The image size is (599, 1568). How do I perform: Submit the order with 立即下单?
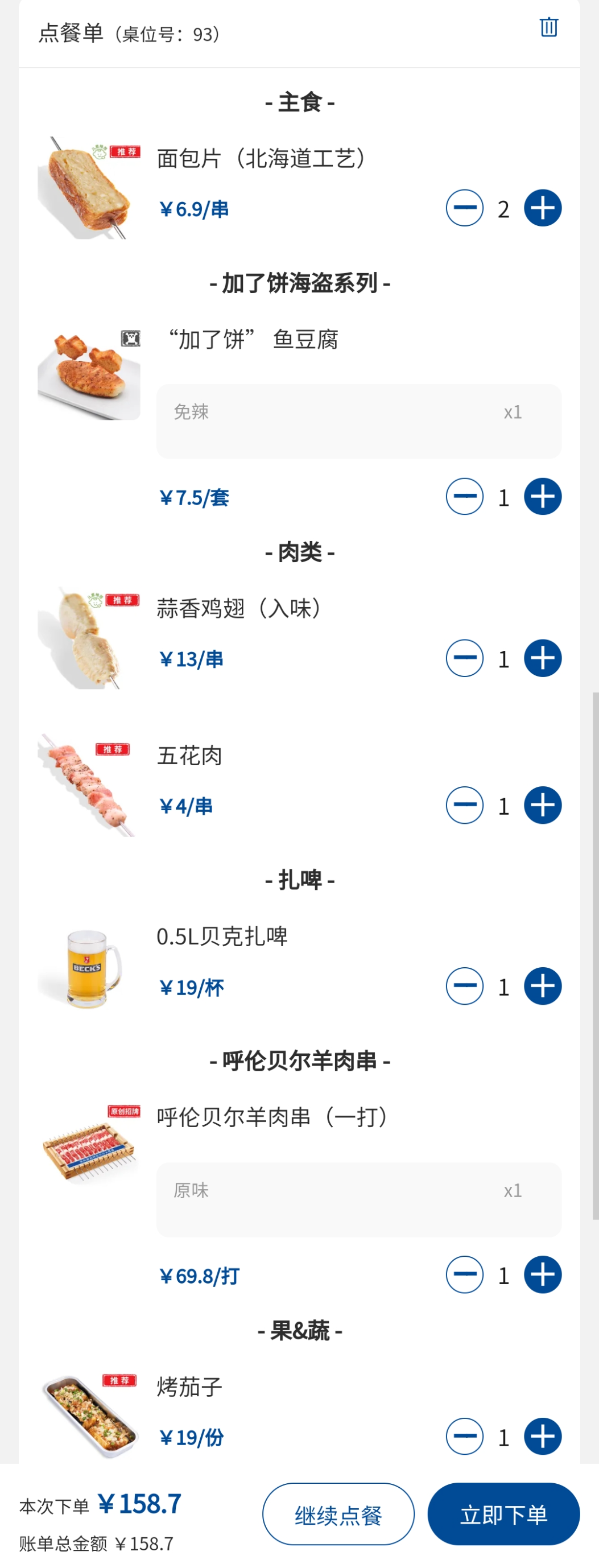503,1514
